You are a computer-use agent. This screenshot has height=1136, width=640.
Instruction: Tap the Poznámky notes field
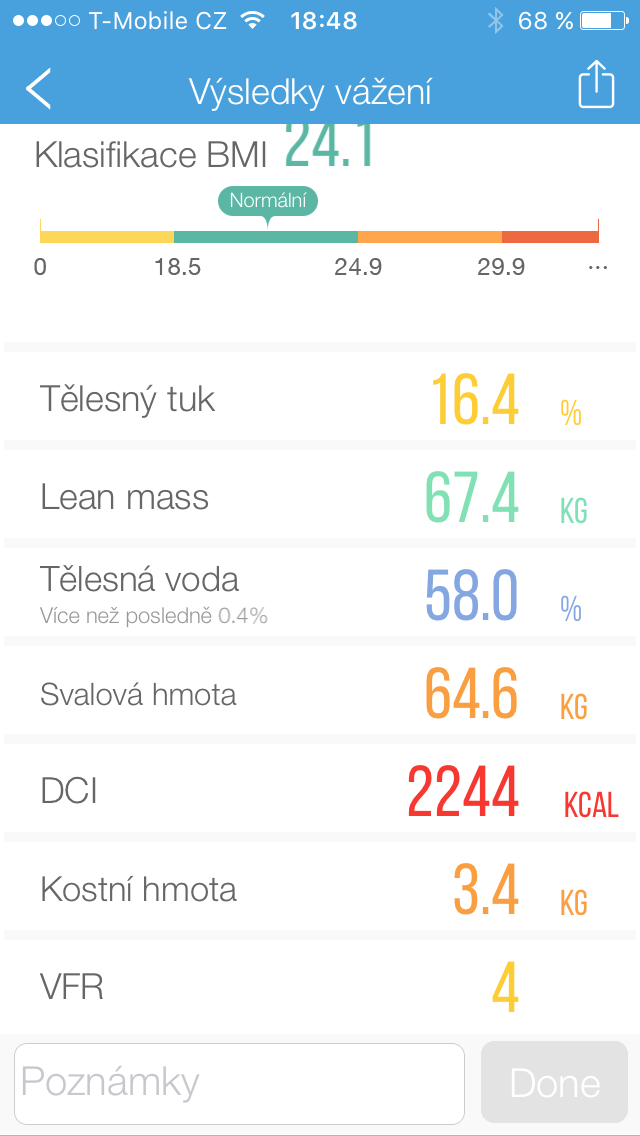(240, 1083)
